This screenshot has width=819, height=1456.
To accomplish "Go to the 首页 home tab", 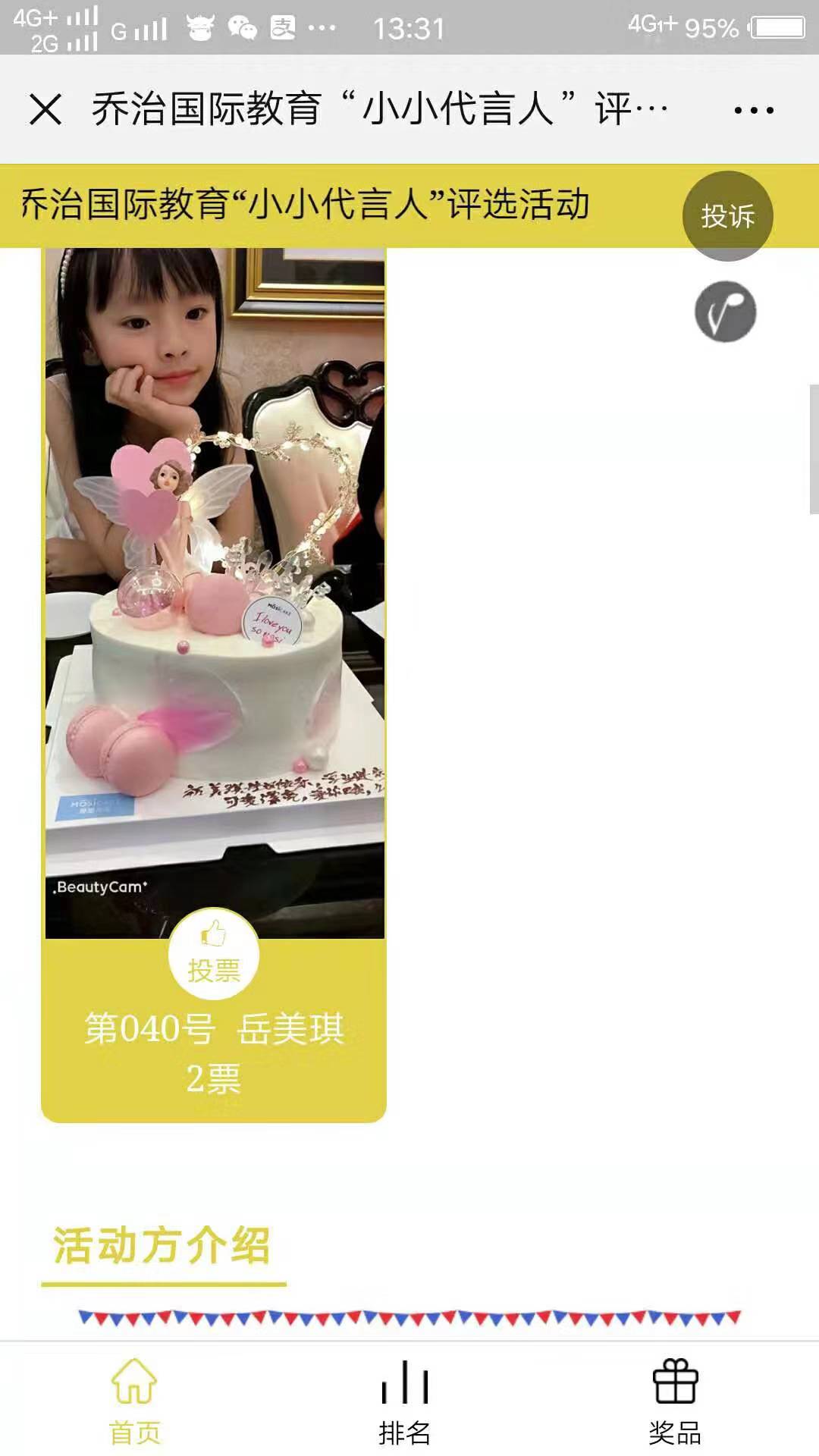I will [x=134, y=1400].
